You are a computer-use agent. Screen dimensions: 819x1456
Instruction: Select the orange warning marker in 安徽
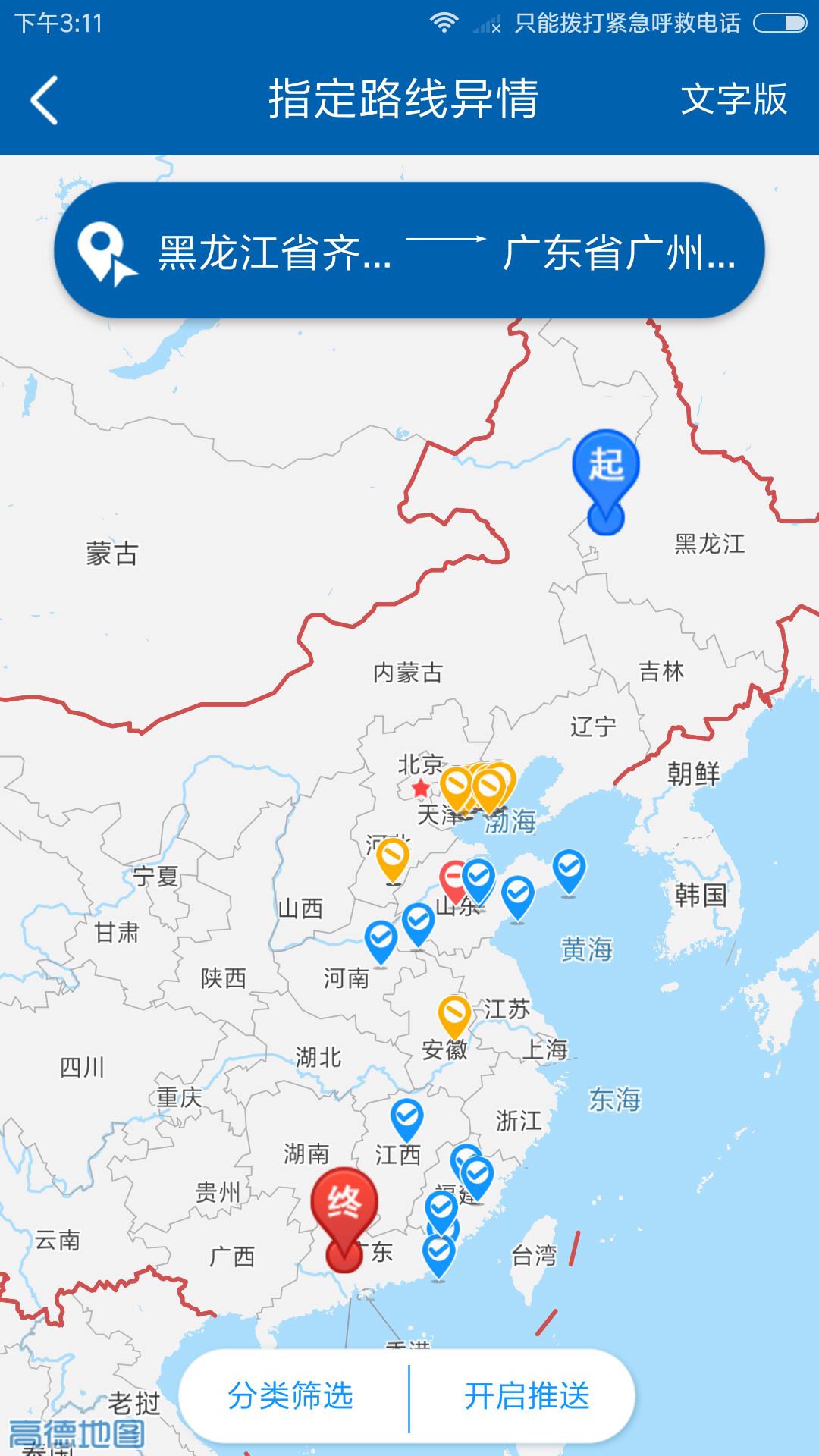pos(455,1012)
